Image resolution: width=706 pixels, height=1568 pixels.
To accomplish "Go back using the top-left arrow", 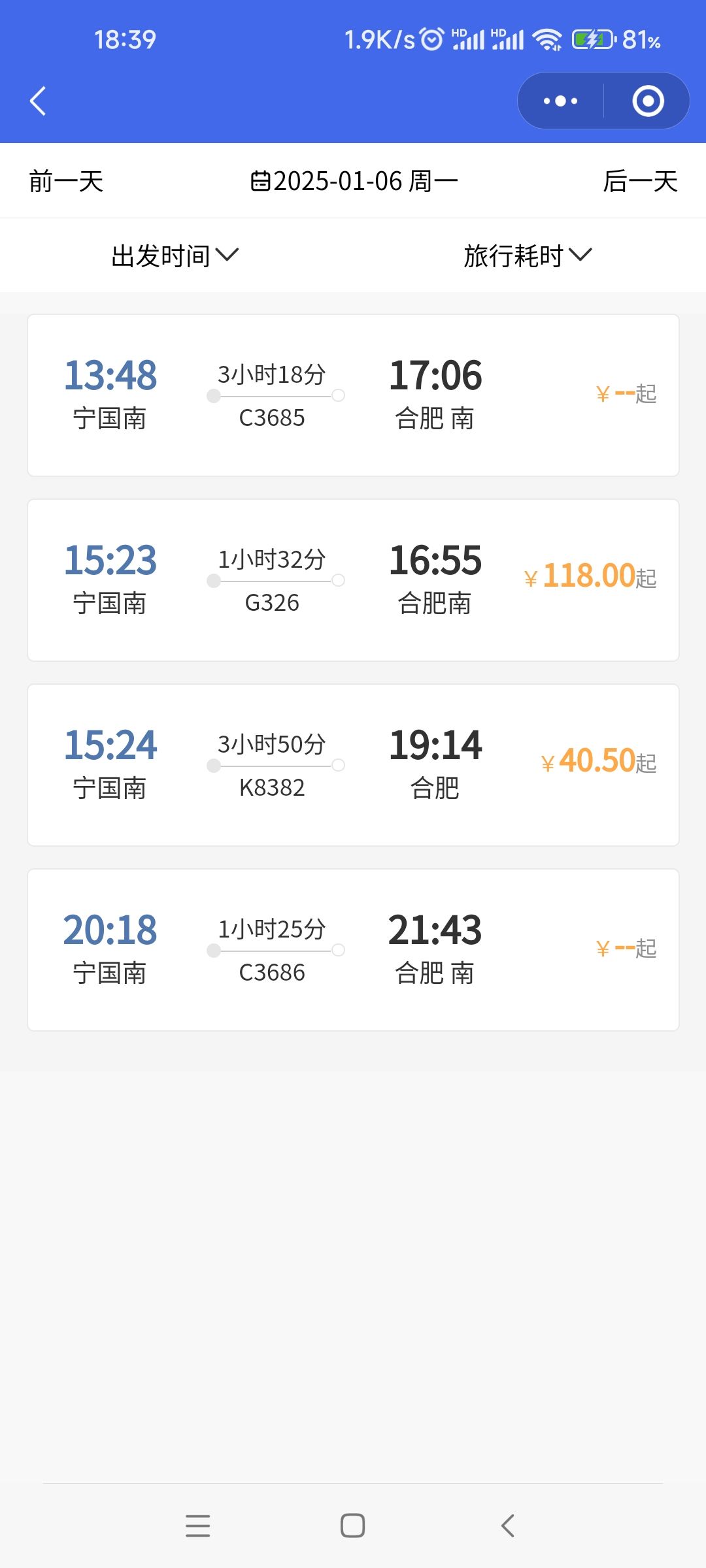I will [x=38, y=101].
